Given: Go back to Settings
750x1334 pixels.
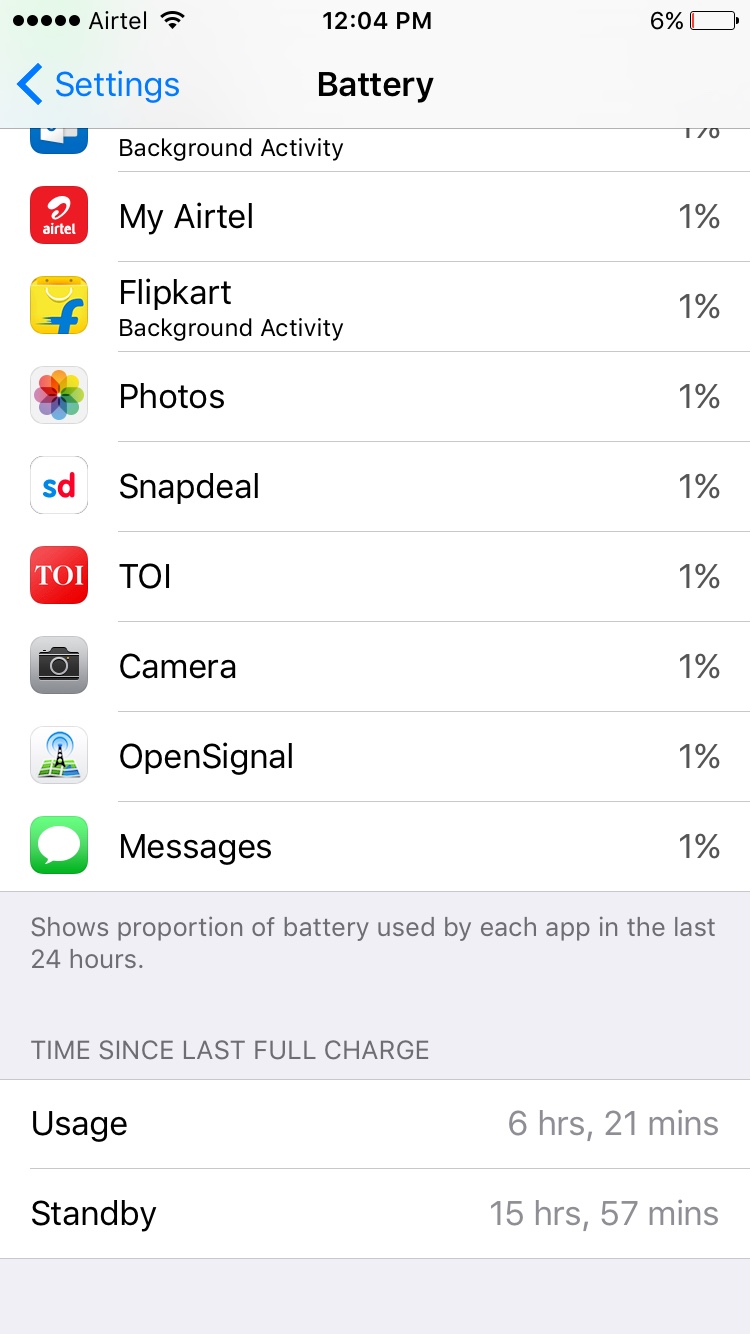Looking at the screenshot, I should (x=98, y=85).
